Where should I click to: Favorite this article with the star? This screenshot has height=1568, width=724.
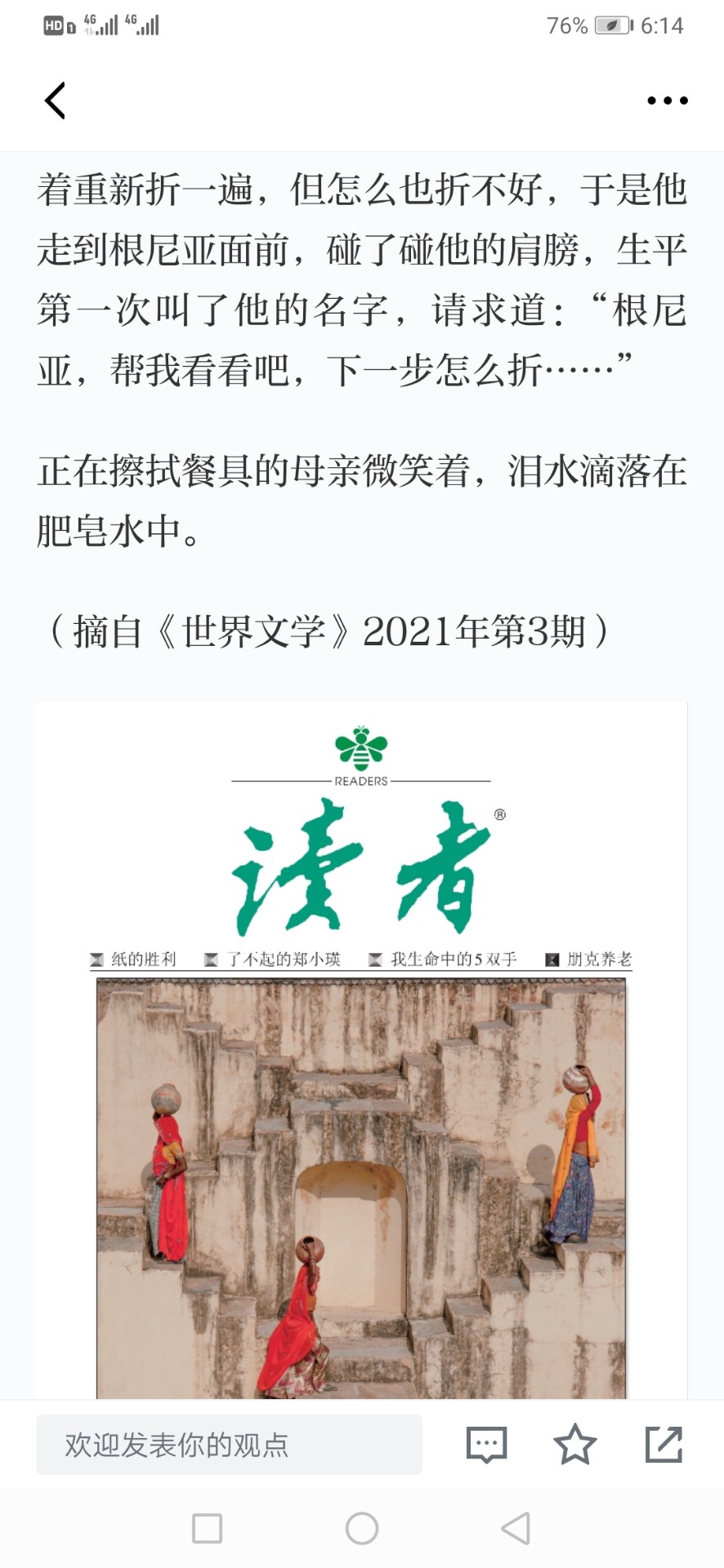pyautogui.click(x=575, y=1444)
